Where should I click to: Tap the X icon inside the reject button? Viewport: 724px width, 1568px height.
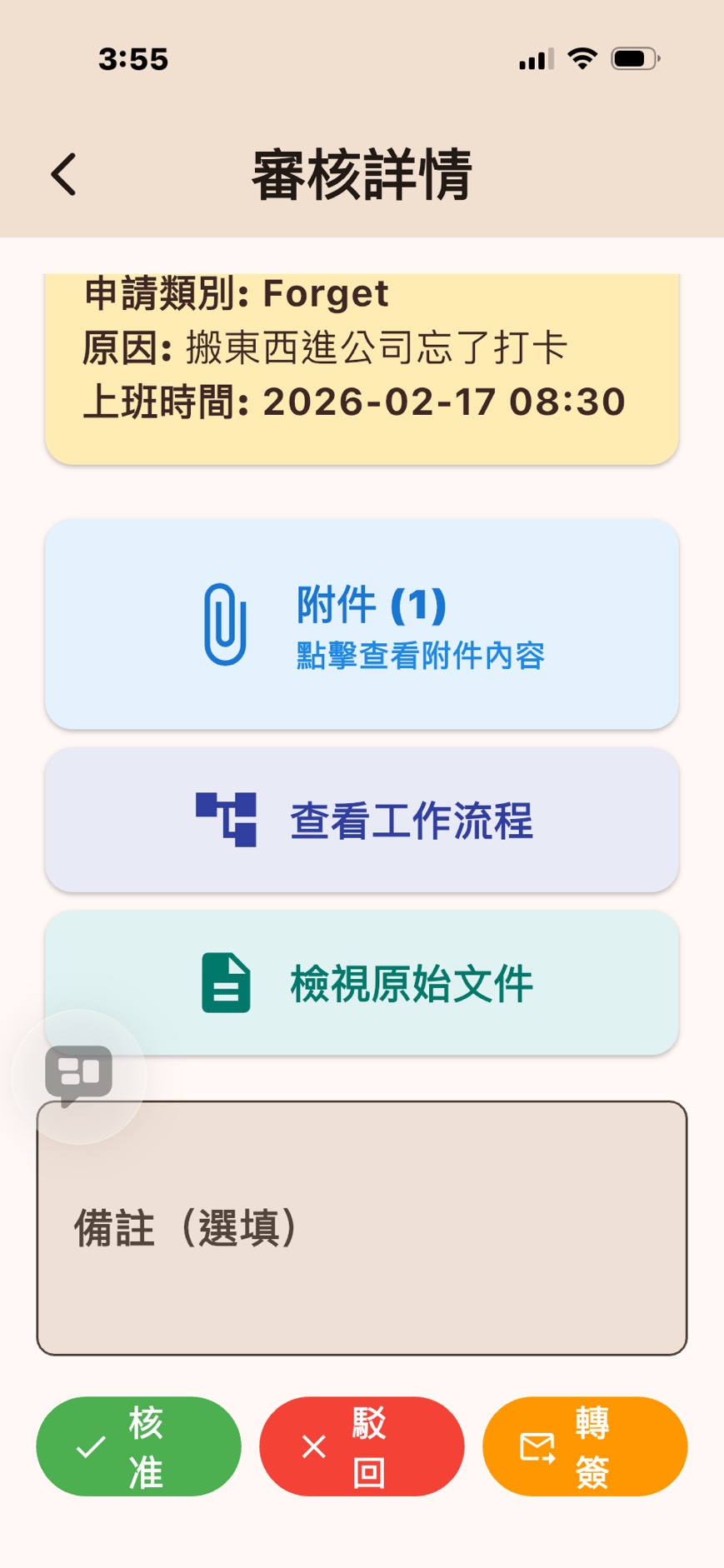[x=312, y=1446]
